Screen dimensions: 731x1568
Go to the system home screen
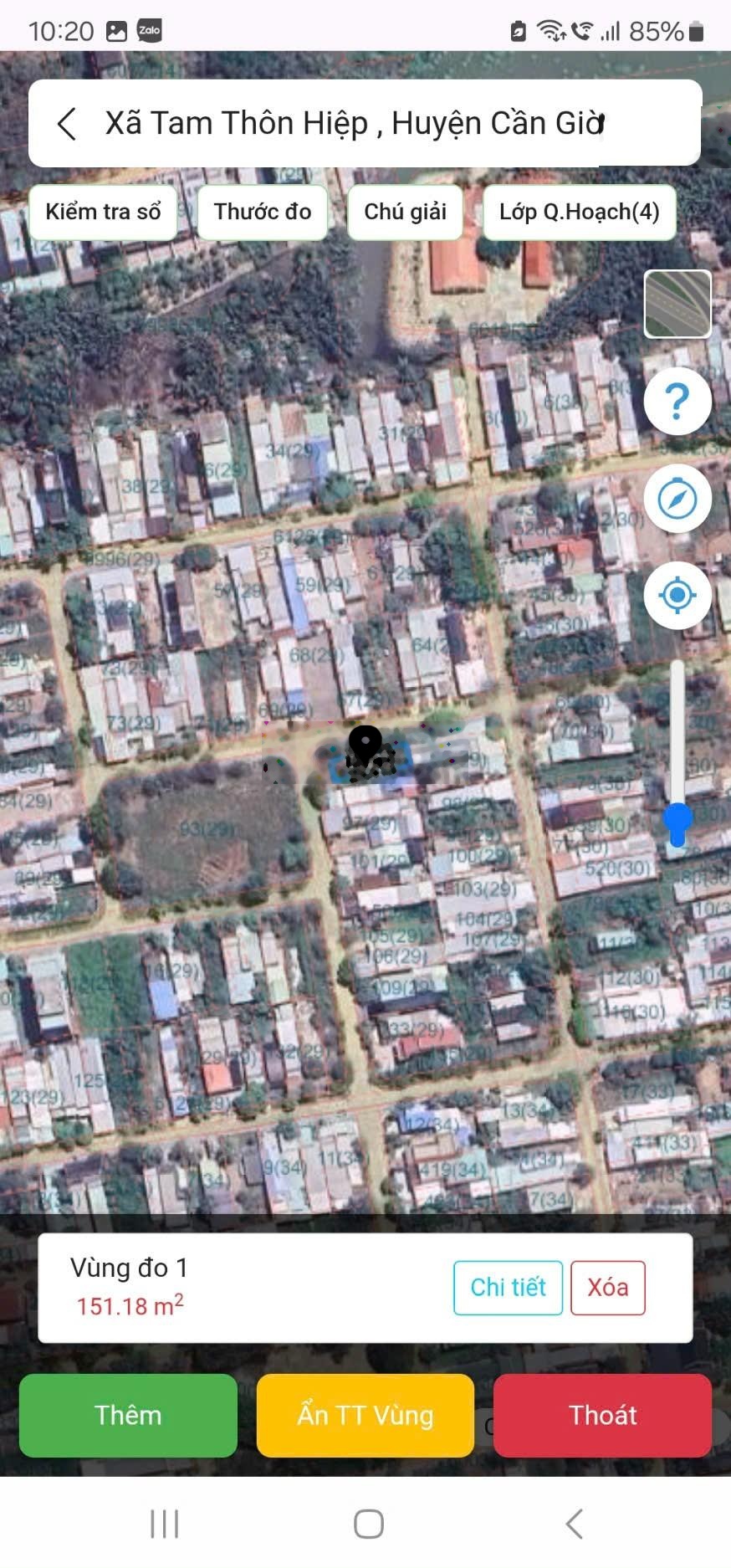point(369,1524)
